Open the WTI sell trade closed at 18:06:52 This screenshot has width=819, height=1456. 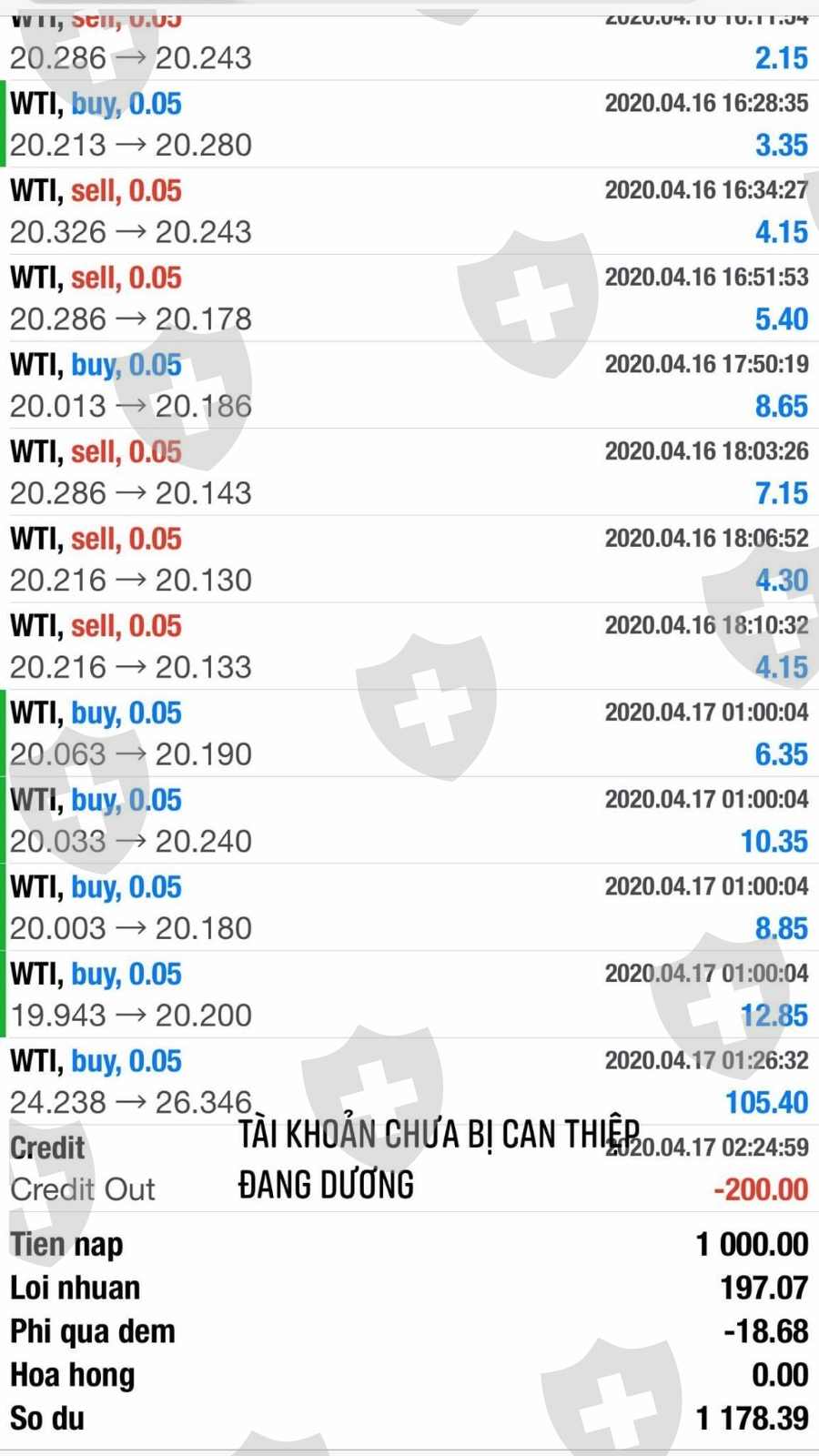tap(409, 560)
